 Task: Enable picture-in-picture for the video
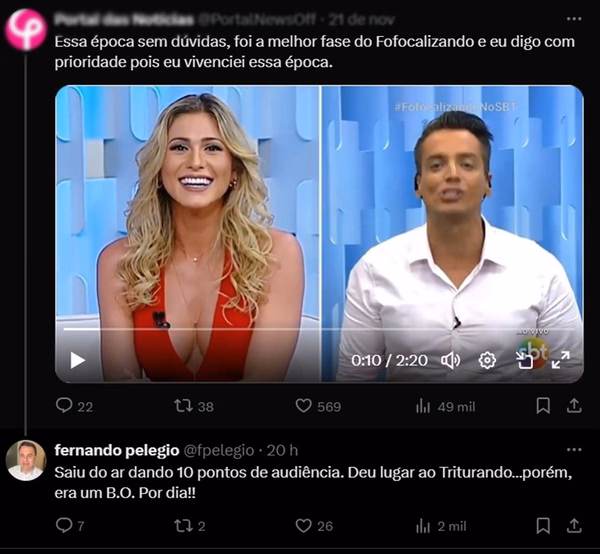(525, 360)
